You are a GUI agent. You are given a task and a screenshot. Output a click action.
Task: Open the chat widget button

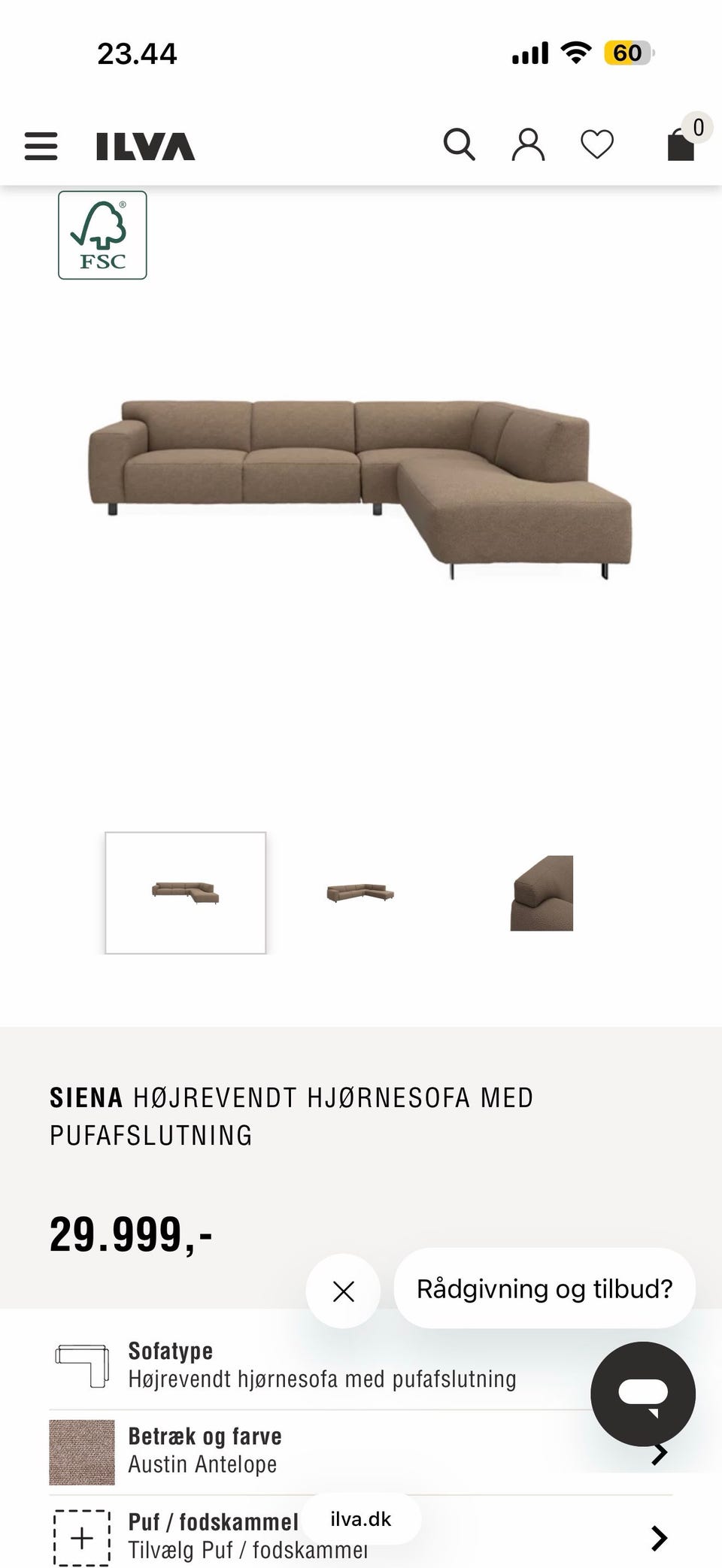(643, 1394)
